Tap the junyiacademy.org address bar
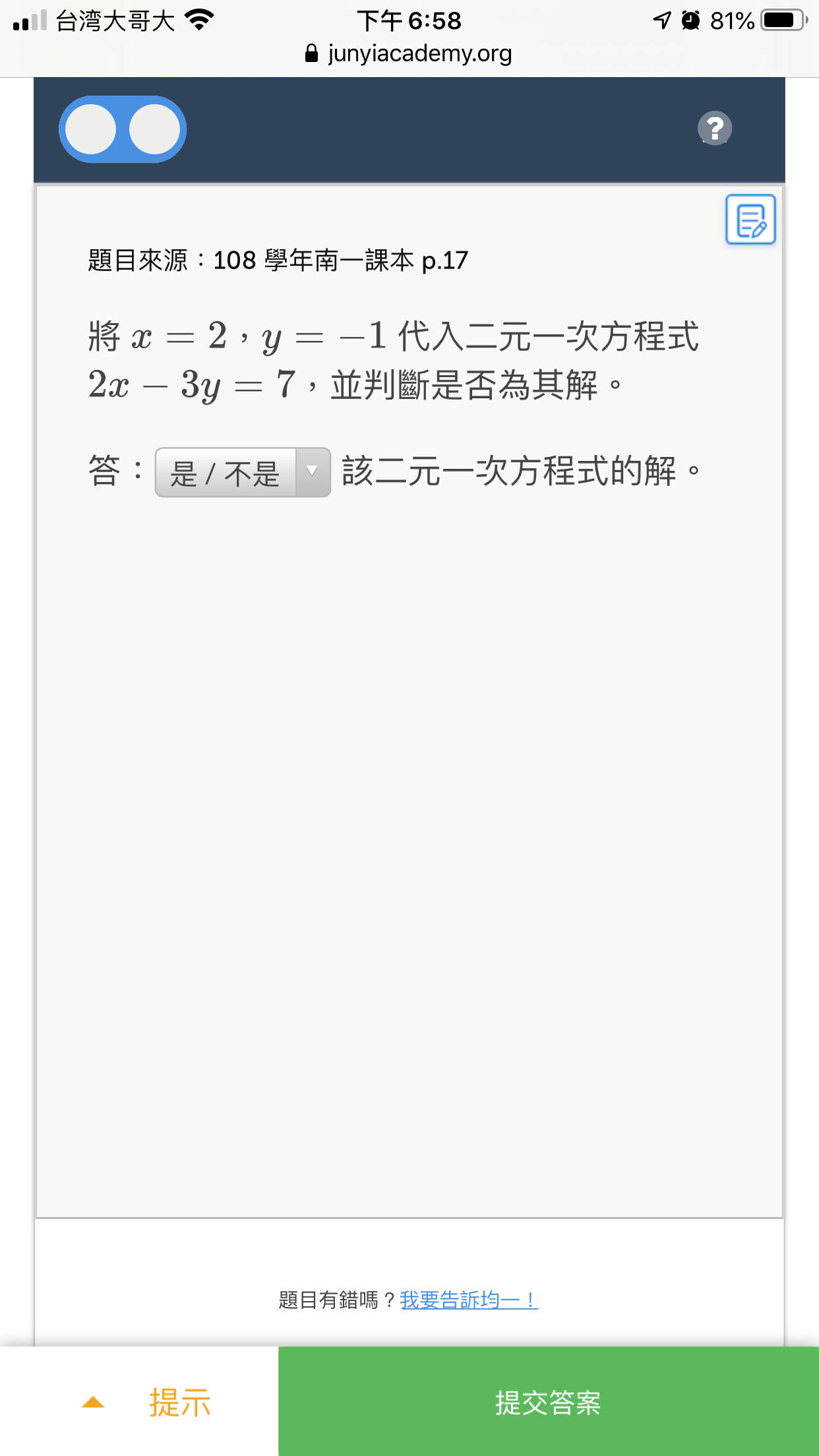 tap(409, 53)
